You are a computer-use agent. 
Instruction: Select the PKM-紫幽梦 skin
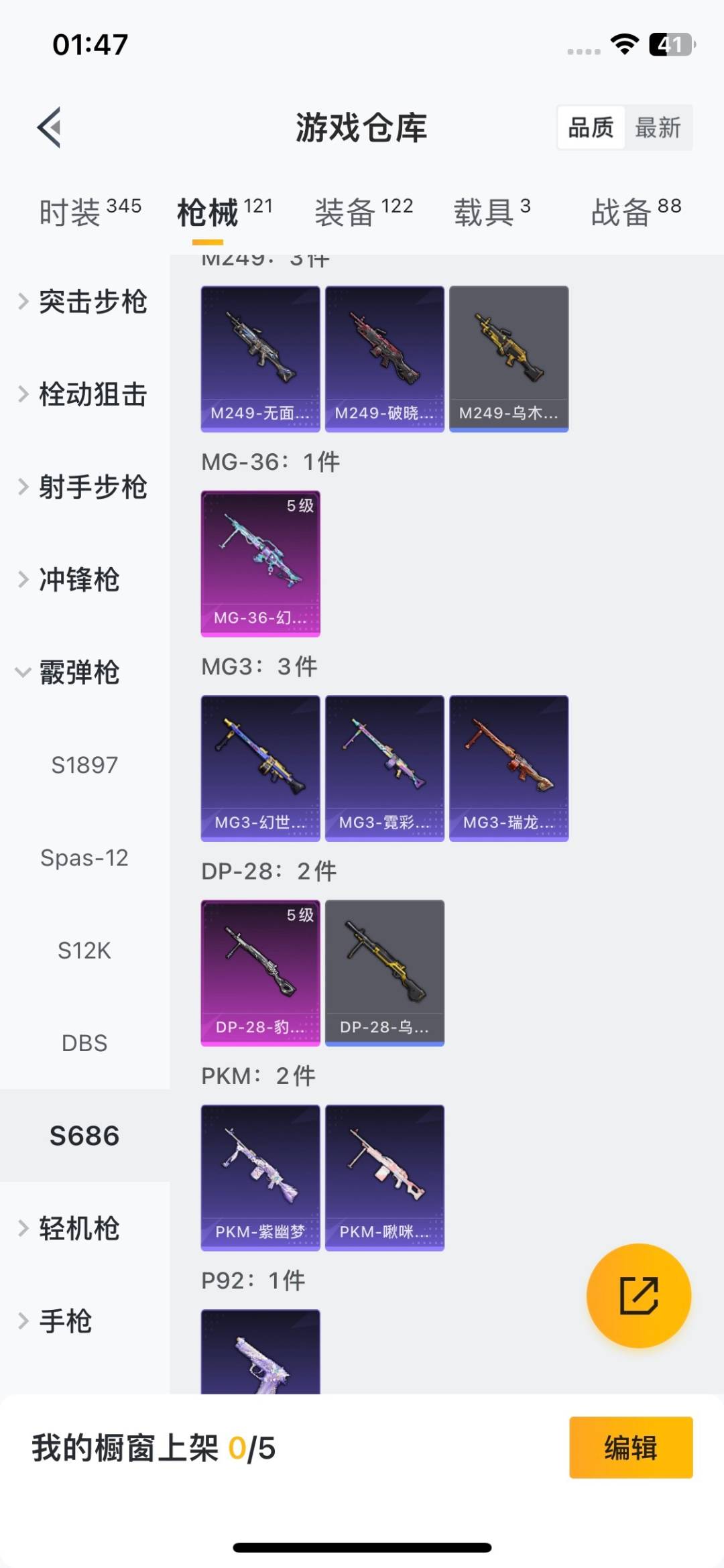(260, 1178)
